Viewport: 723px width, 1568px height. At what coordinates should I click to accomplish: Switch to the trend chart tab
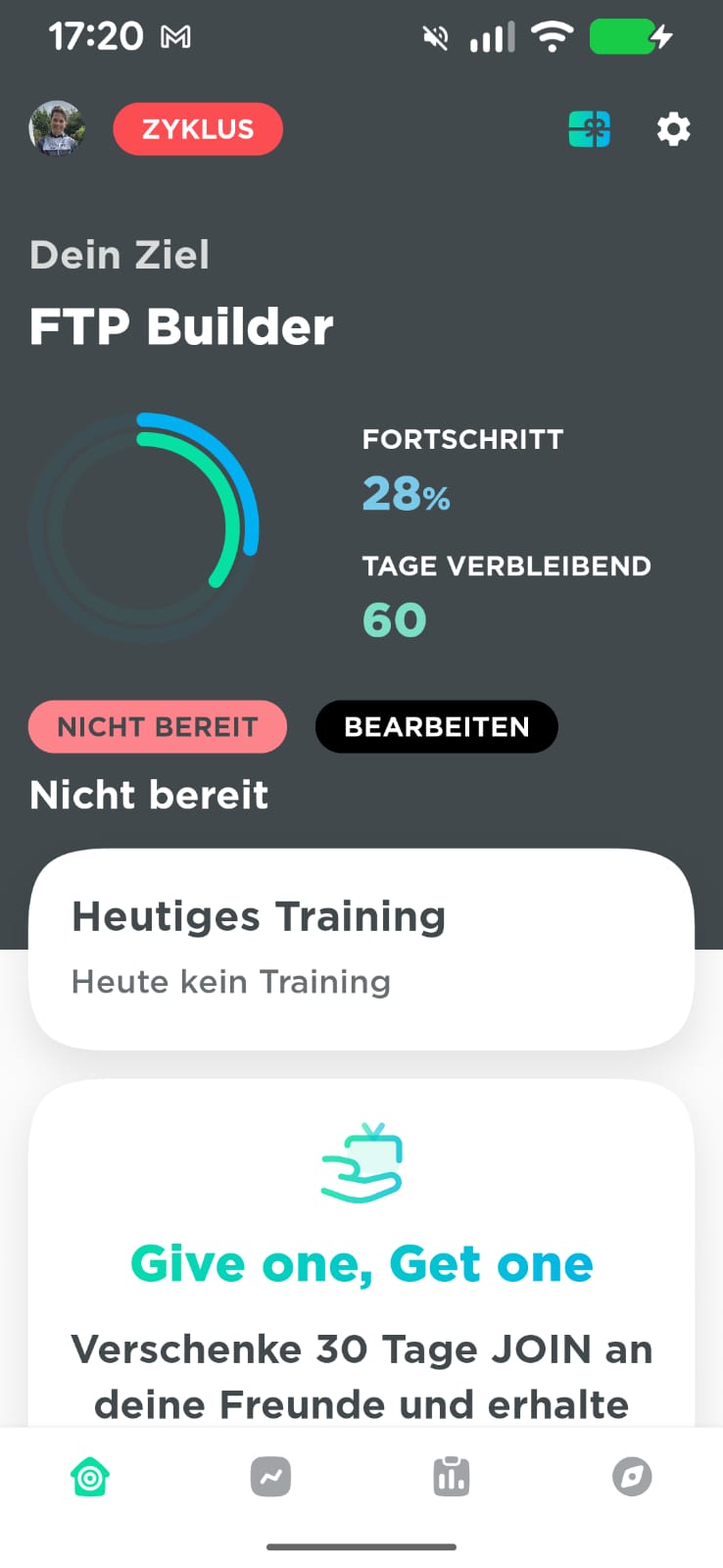click(270, 1477)
